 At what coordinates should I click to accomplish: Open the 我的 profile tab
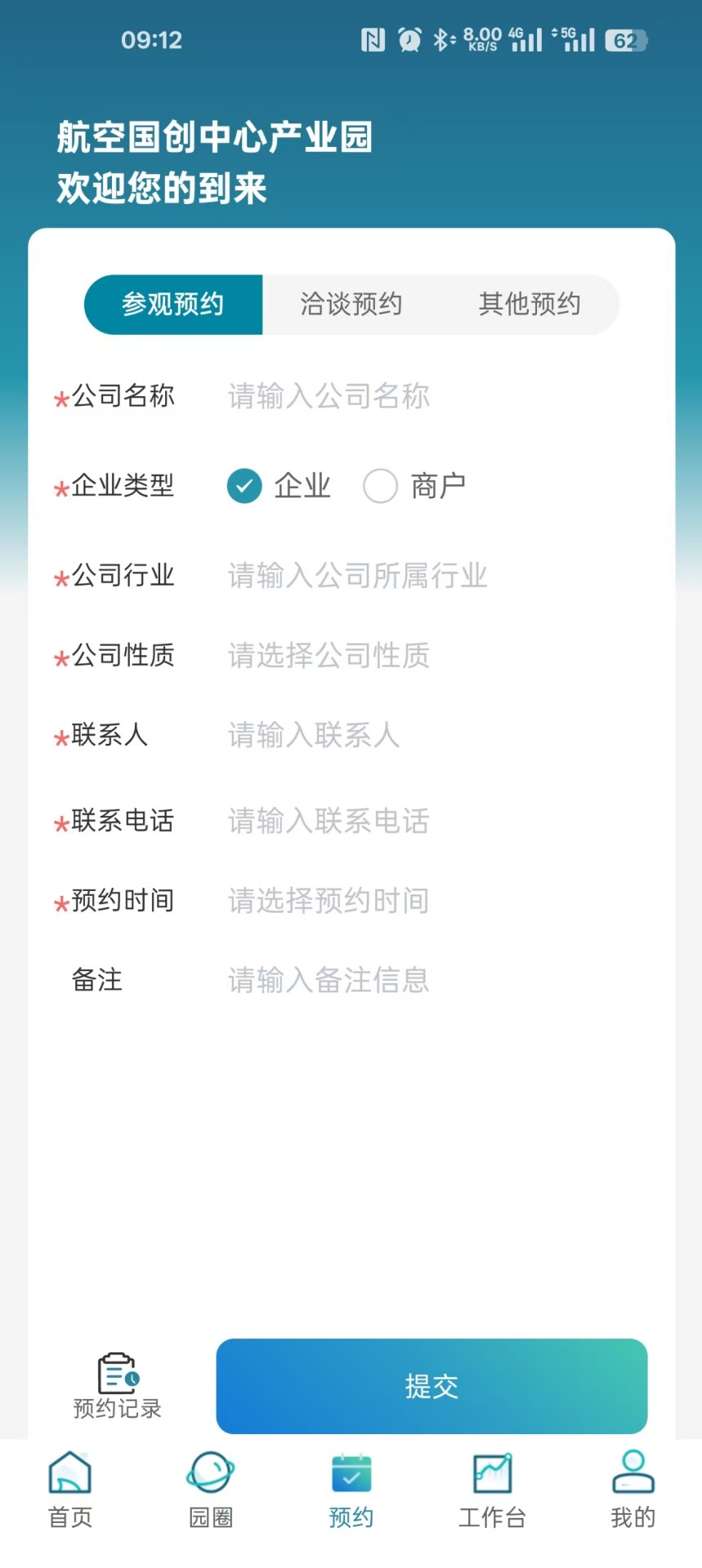point(633,1490)
